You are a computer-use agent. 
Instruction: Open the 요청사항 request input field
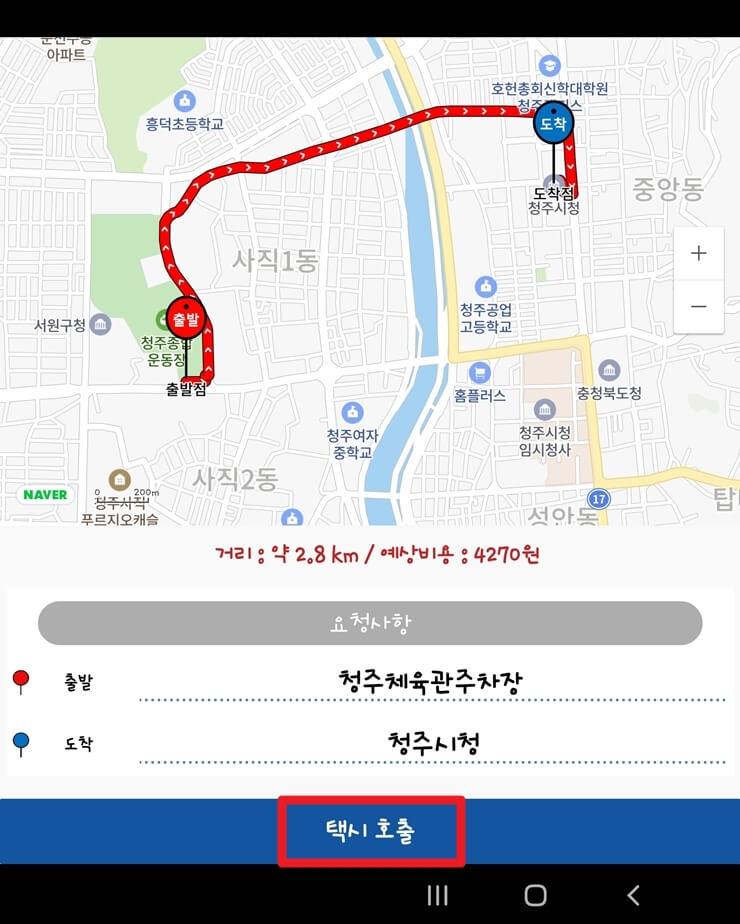click(370, 622)
